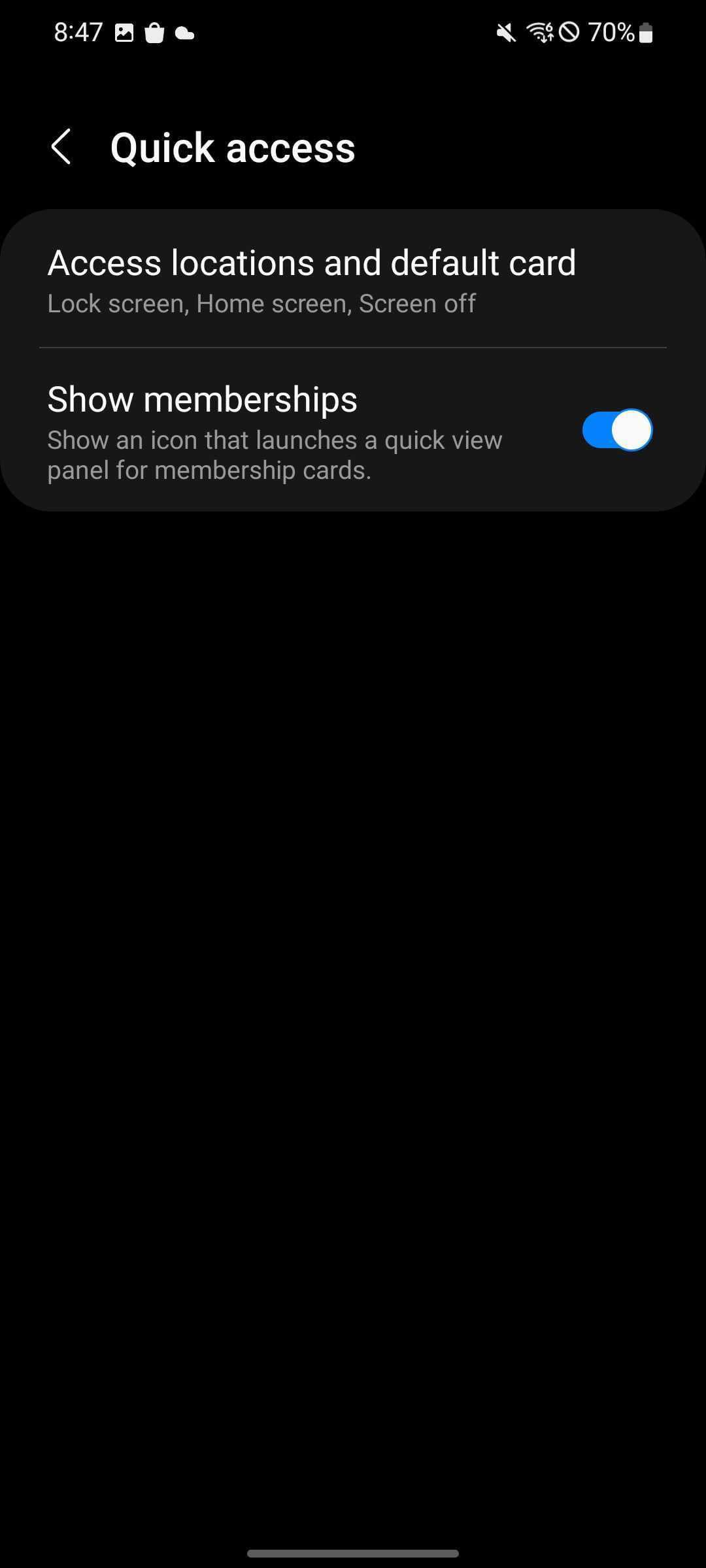
Task: Tap the Show memberships setting text
Action: pos(201,398)
